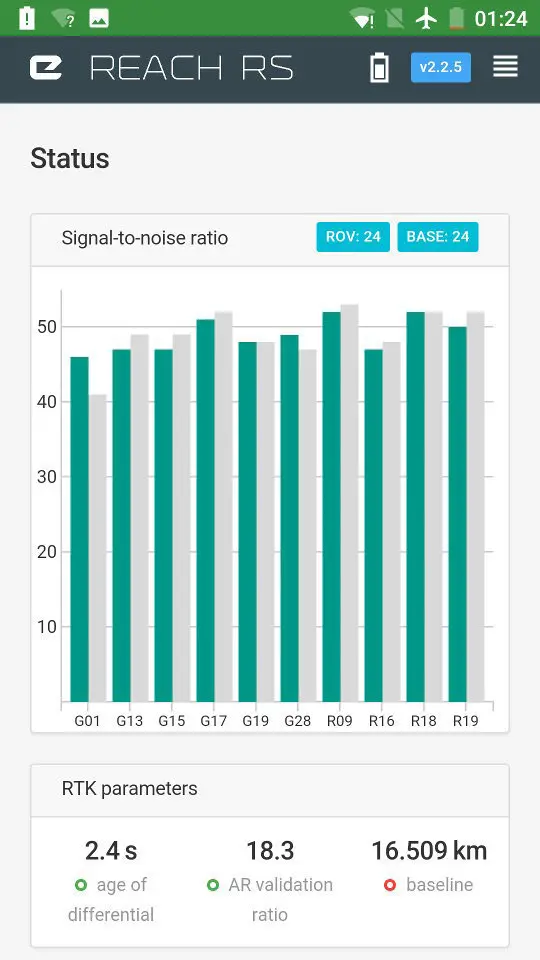Tap the v2.2.5 version button
The image size is (540, 960).
(x=441, y=67)
